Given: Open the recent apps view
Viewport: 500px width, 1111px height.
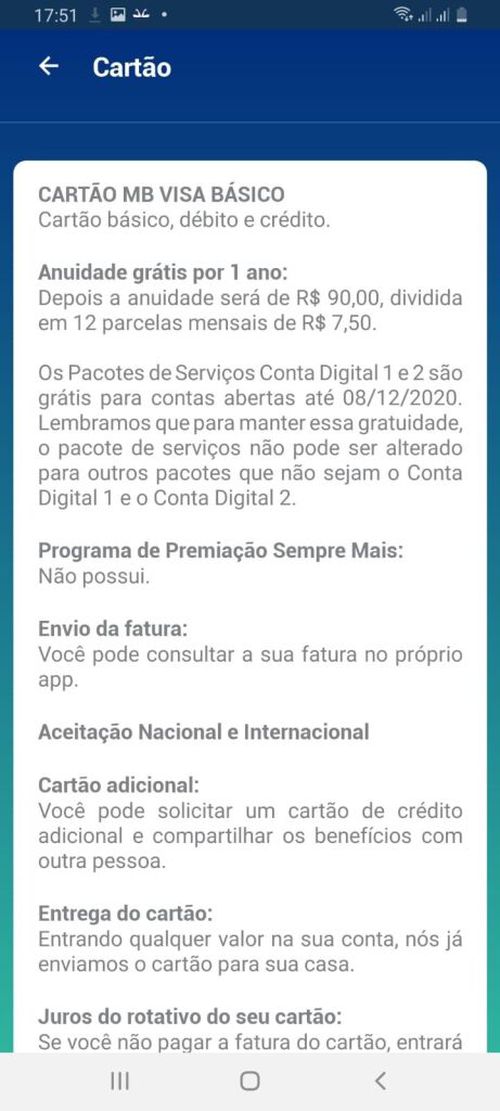Looking at the screenshot, I should click(120, 1081).
